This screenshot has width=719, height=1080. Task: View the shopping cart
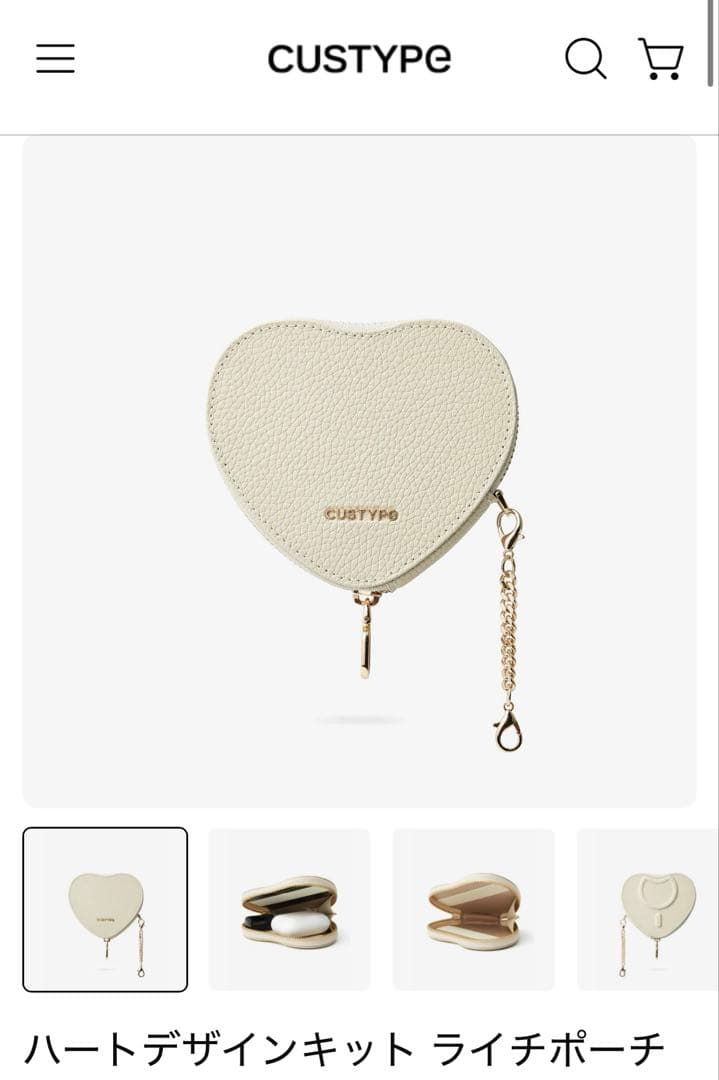[661, 59]
